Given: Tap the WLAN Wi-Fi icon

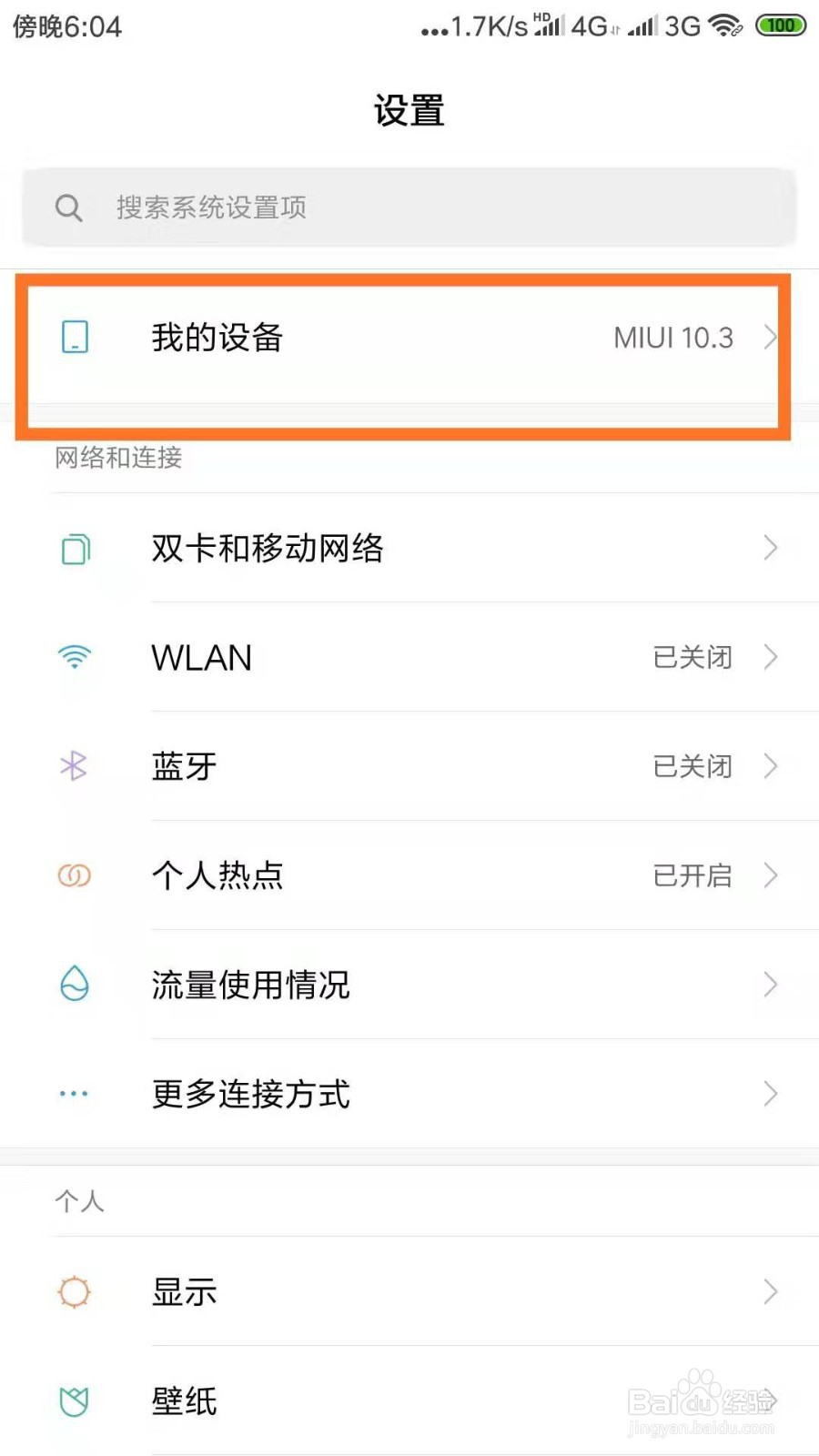Looking at the screenshot, I should tap(74, 657).
